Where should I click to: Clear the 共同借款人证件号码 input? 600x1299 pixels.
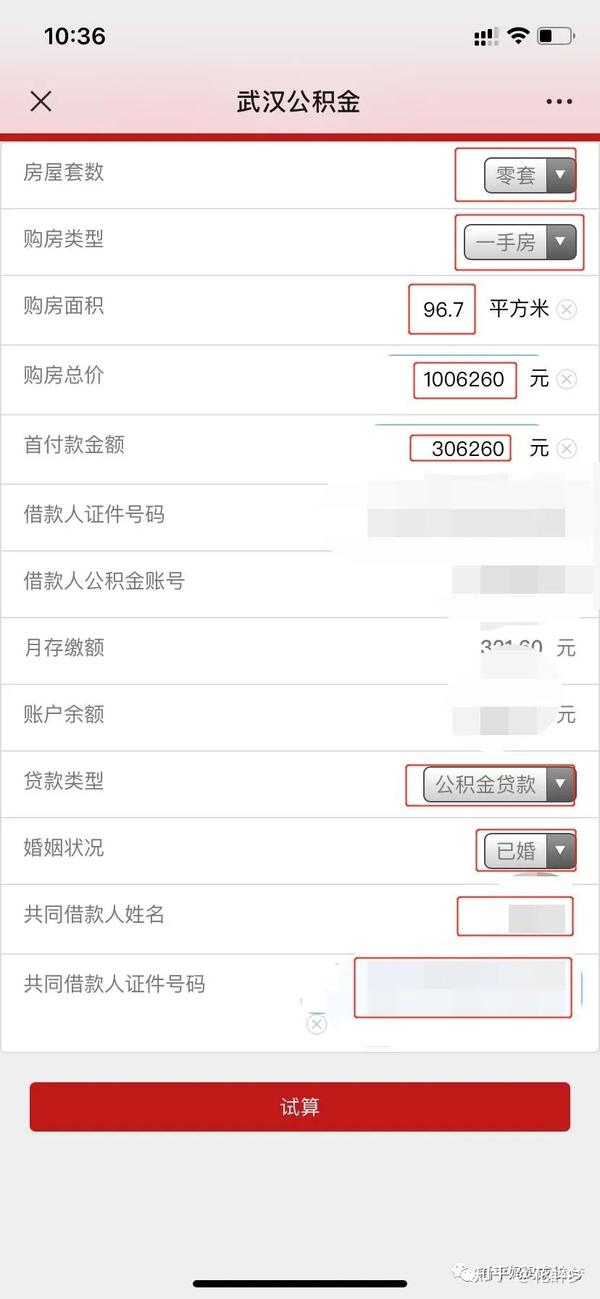316,1024
